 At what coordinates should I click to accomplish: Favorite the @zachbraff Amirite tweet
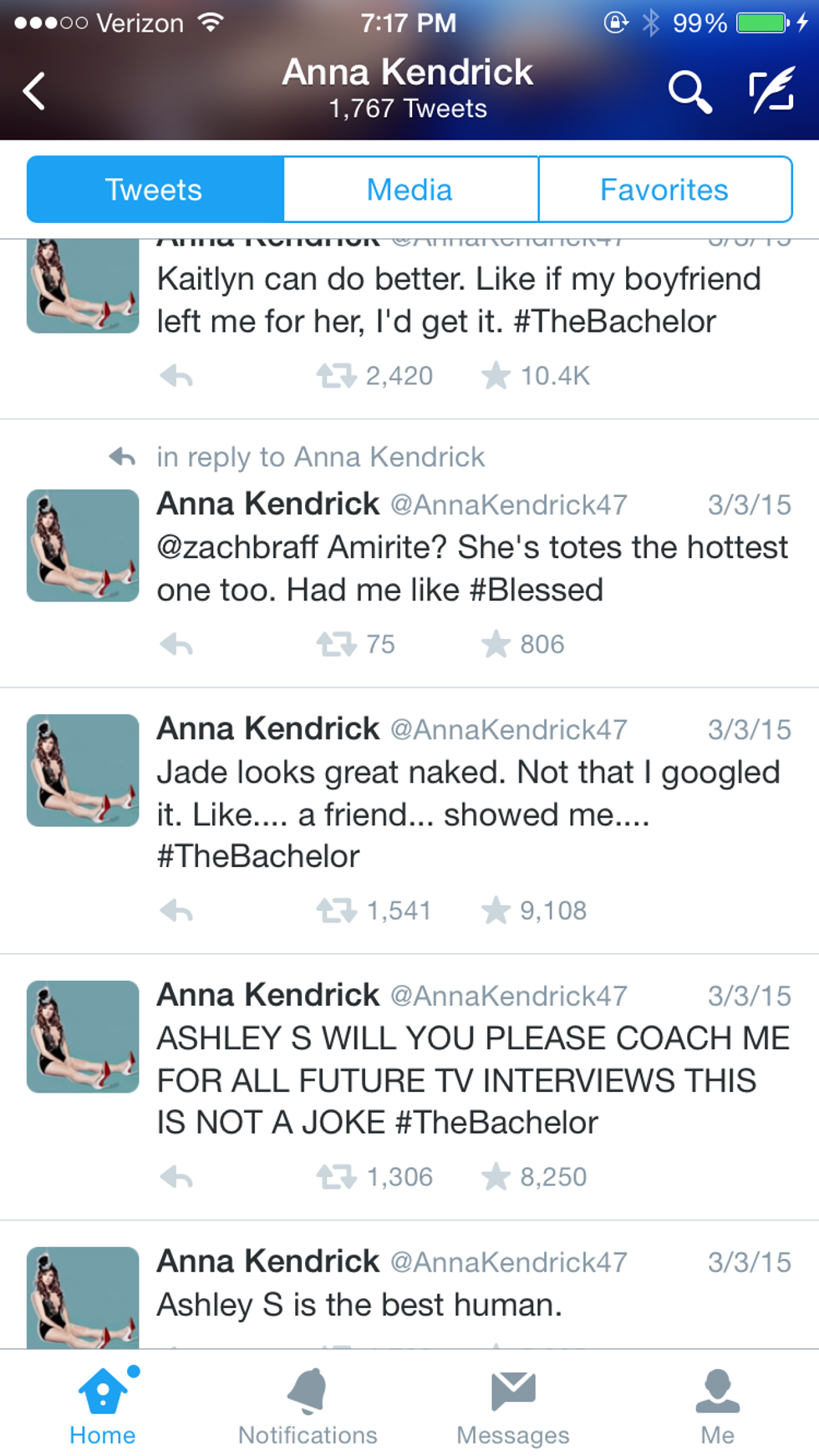[496, 645]
